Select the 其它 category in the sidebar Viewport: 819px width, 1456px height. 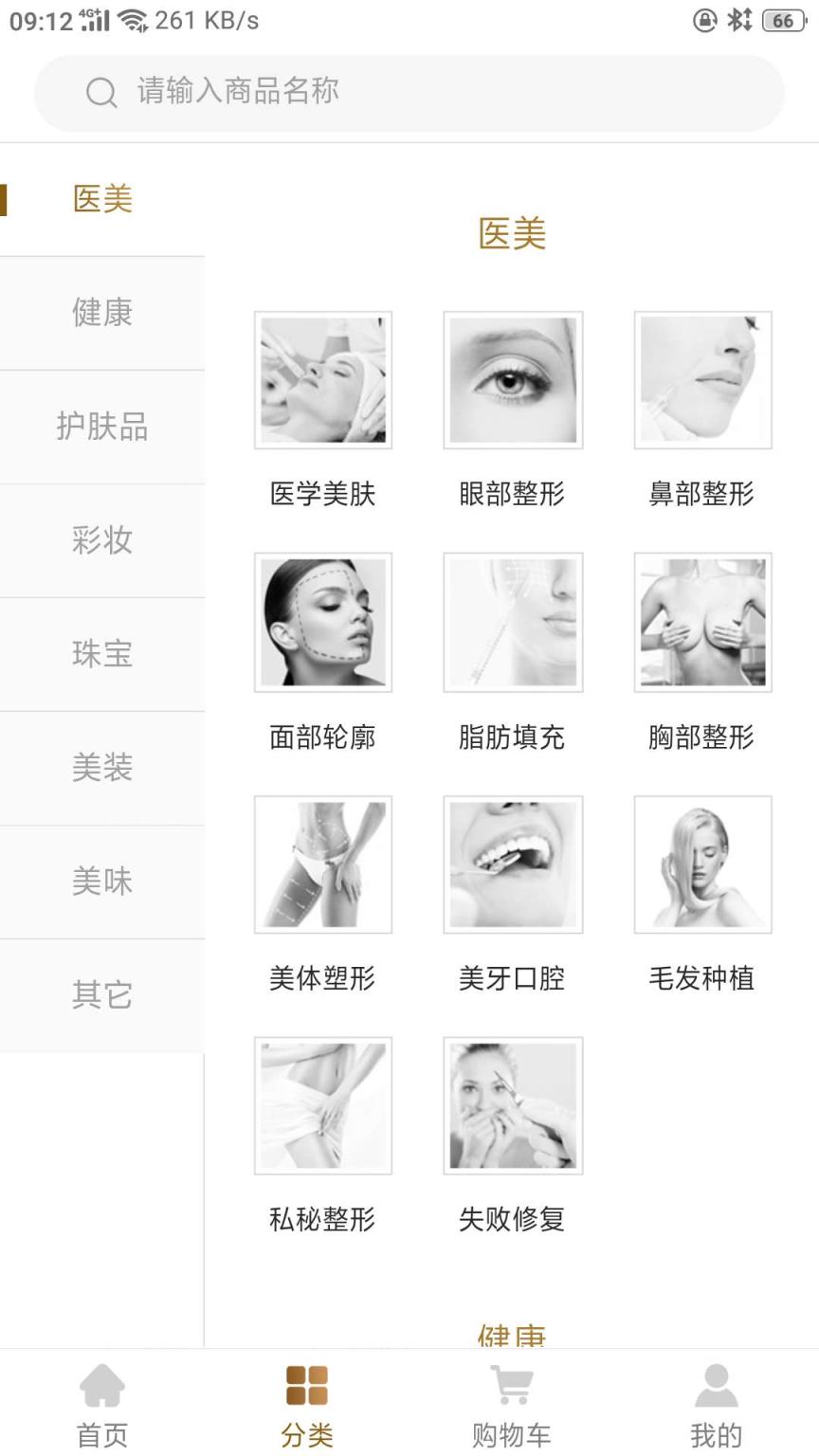[102, 994]
